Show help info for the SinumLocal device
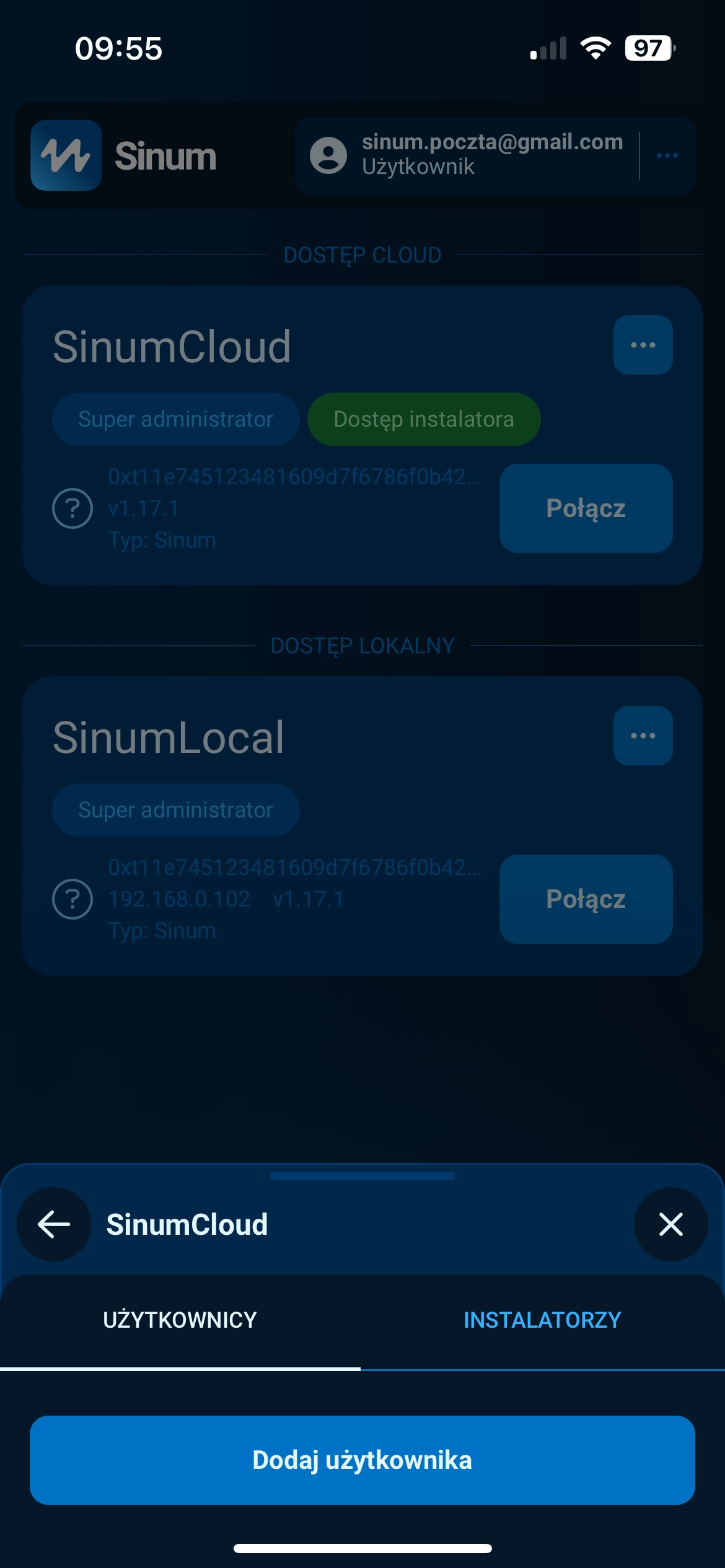This screenshot has width=725, height=1568. coord(72,899)
